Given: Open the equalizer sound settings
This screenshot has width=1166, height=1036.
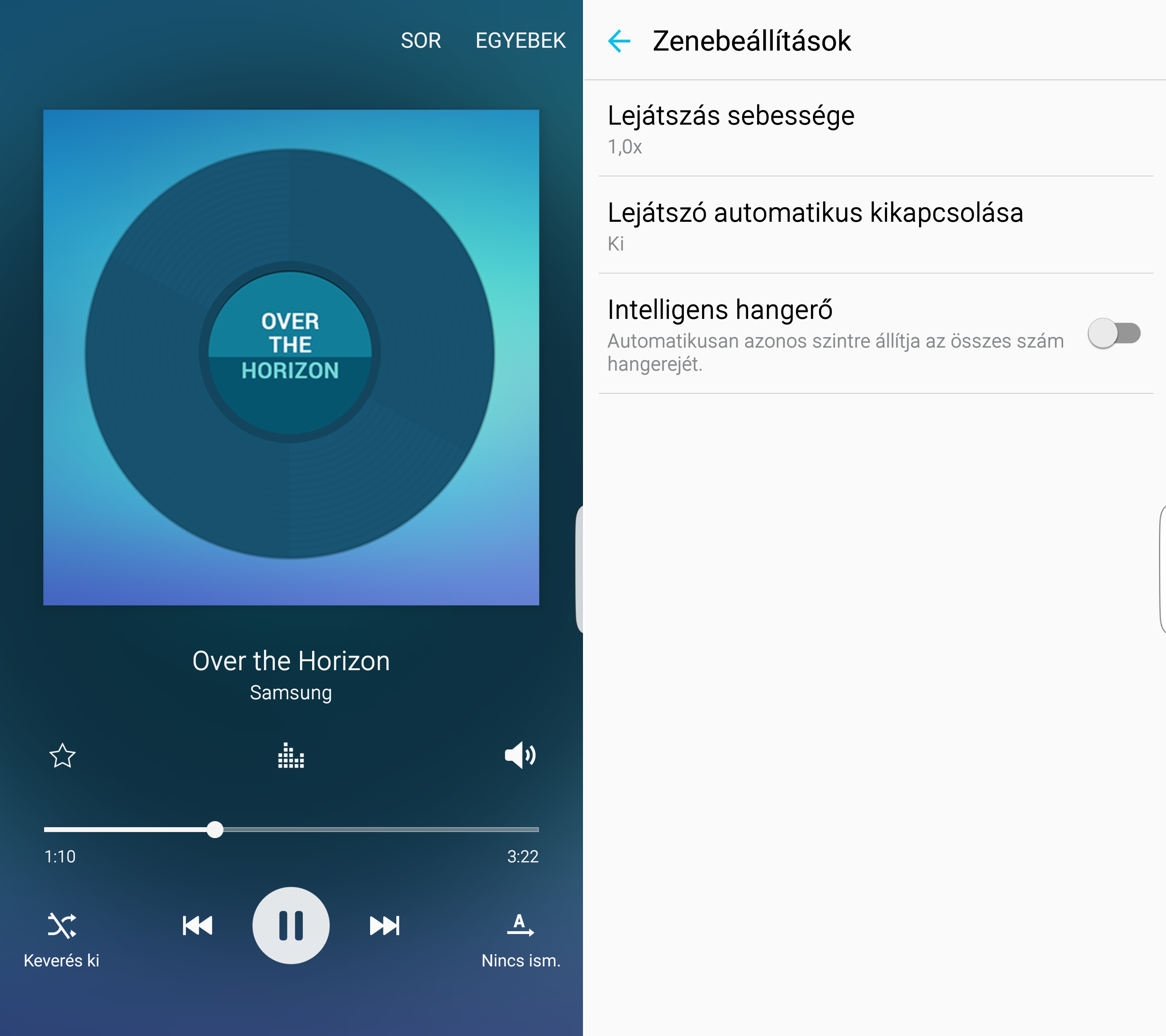Looking at the screenshot, I should [x=291, y=756].
